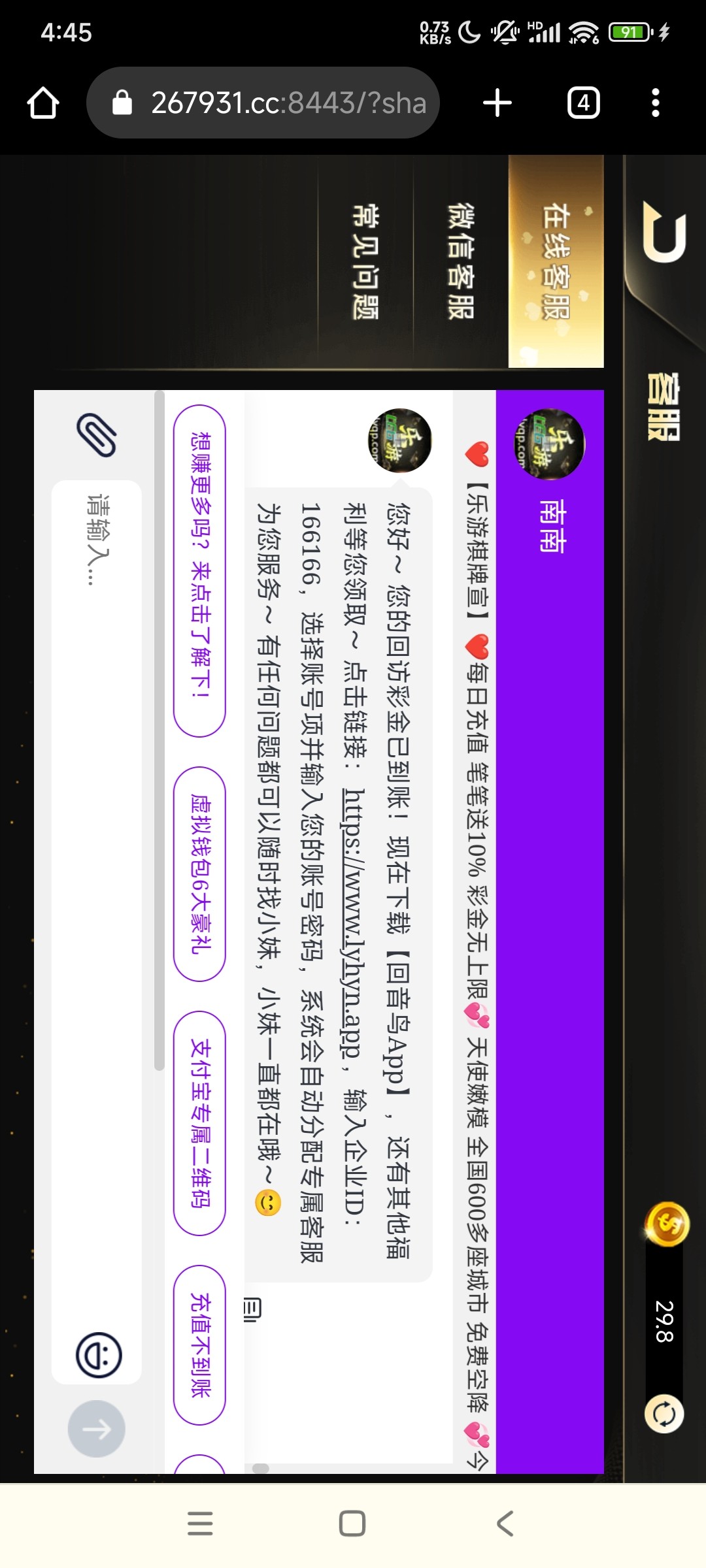Viewport: 706px width, 1568px height.
Task: Focus the 请输入... message field
Action: click(x=97, y=915)
